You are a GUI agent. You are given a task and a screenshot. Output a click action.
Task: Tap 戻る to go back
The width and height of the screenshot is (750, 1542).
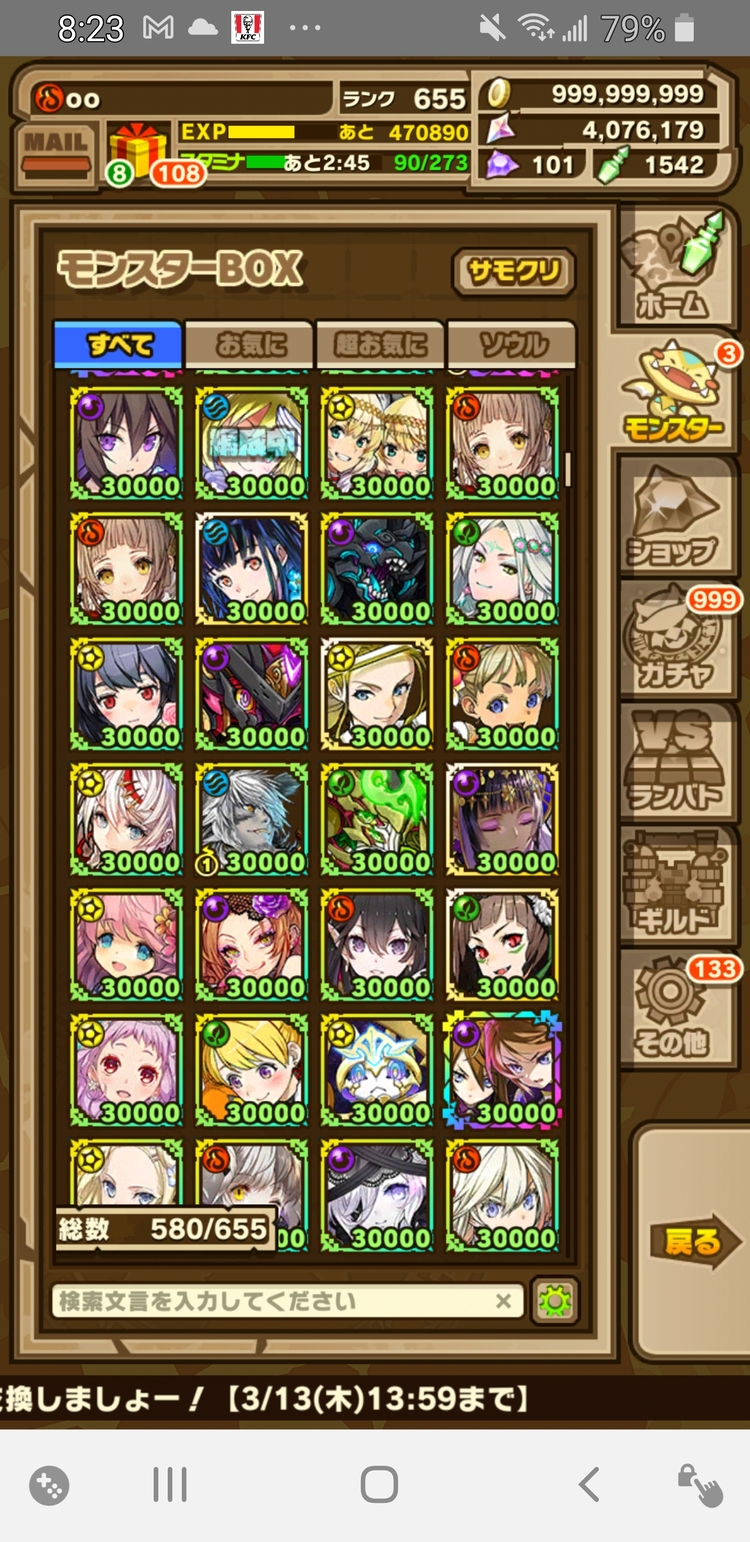pyautogui.click(x=692, y=1242)
